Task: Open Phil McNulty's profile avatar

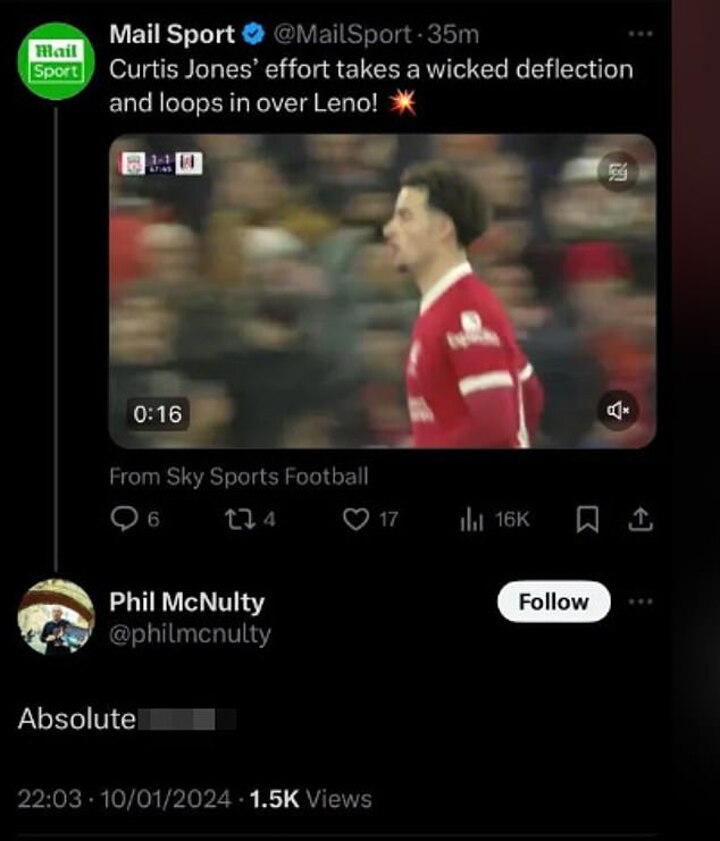Action: tap(56, 617)
